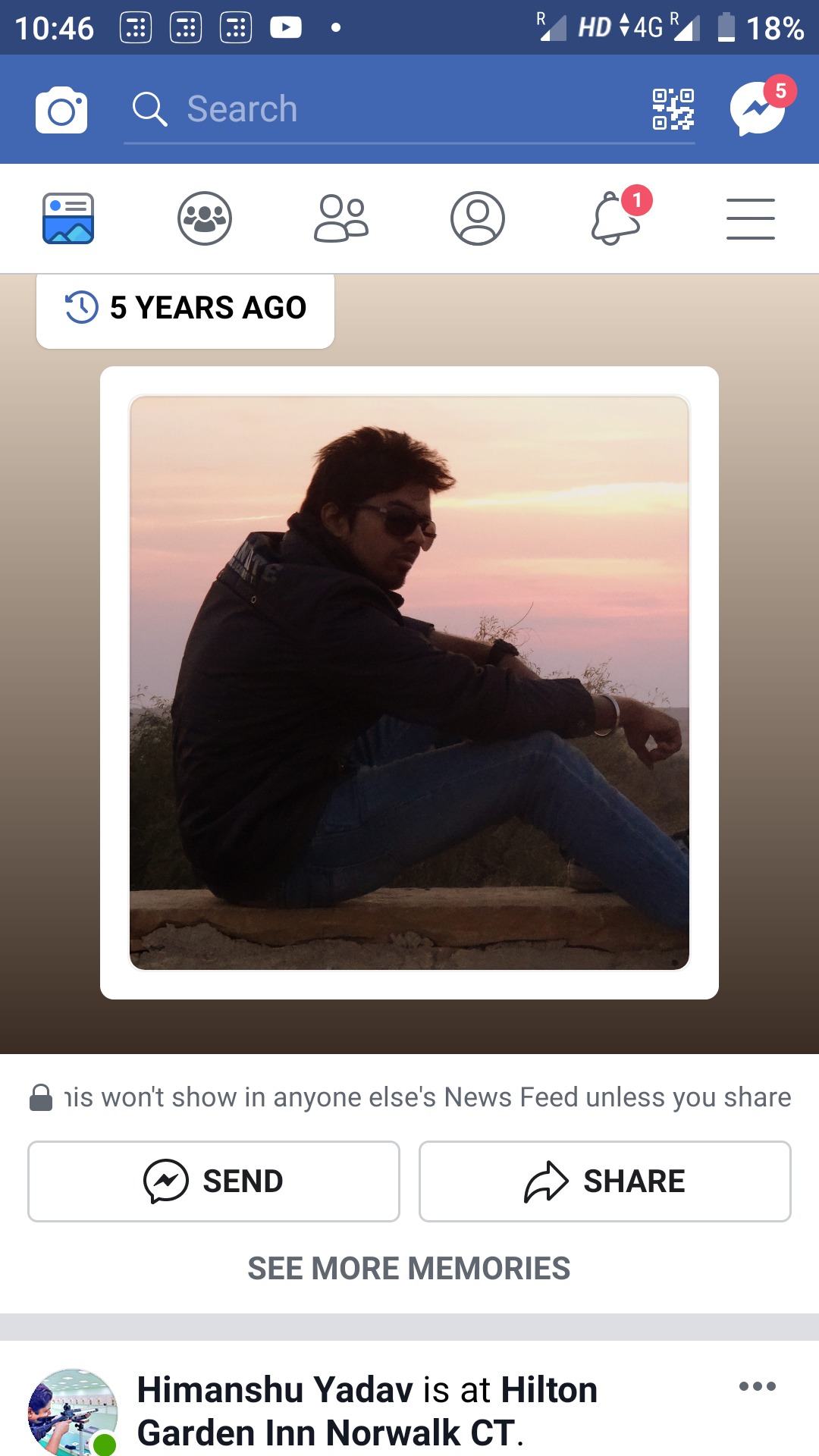See more memories

click(409, 1269)
